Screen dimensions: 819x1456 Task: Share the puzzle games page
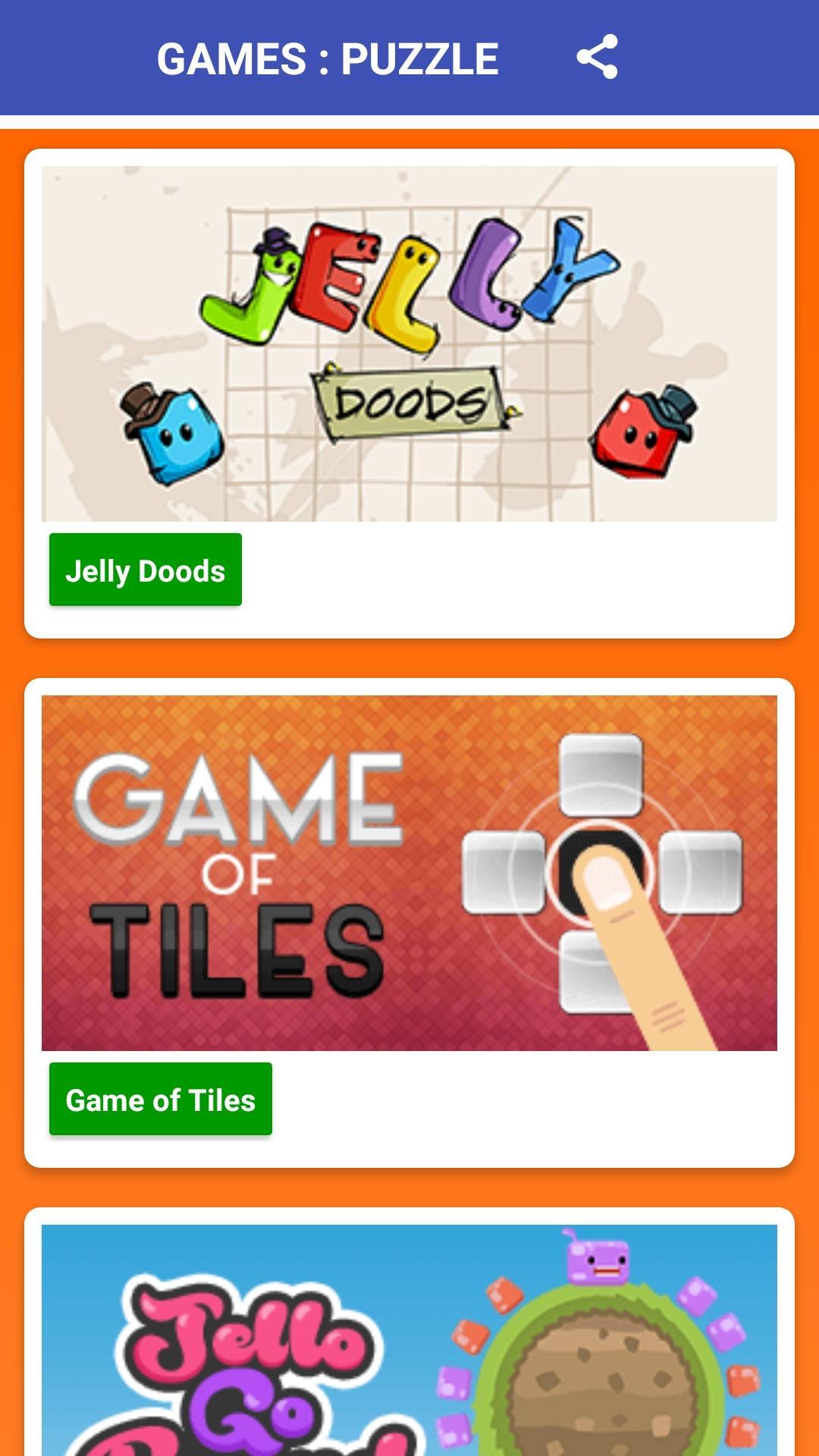[598, 57]
